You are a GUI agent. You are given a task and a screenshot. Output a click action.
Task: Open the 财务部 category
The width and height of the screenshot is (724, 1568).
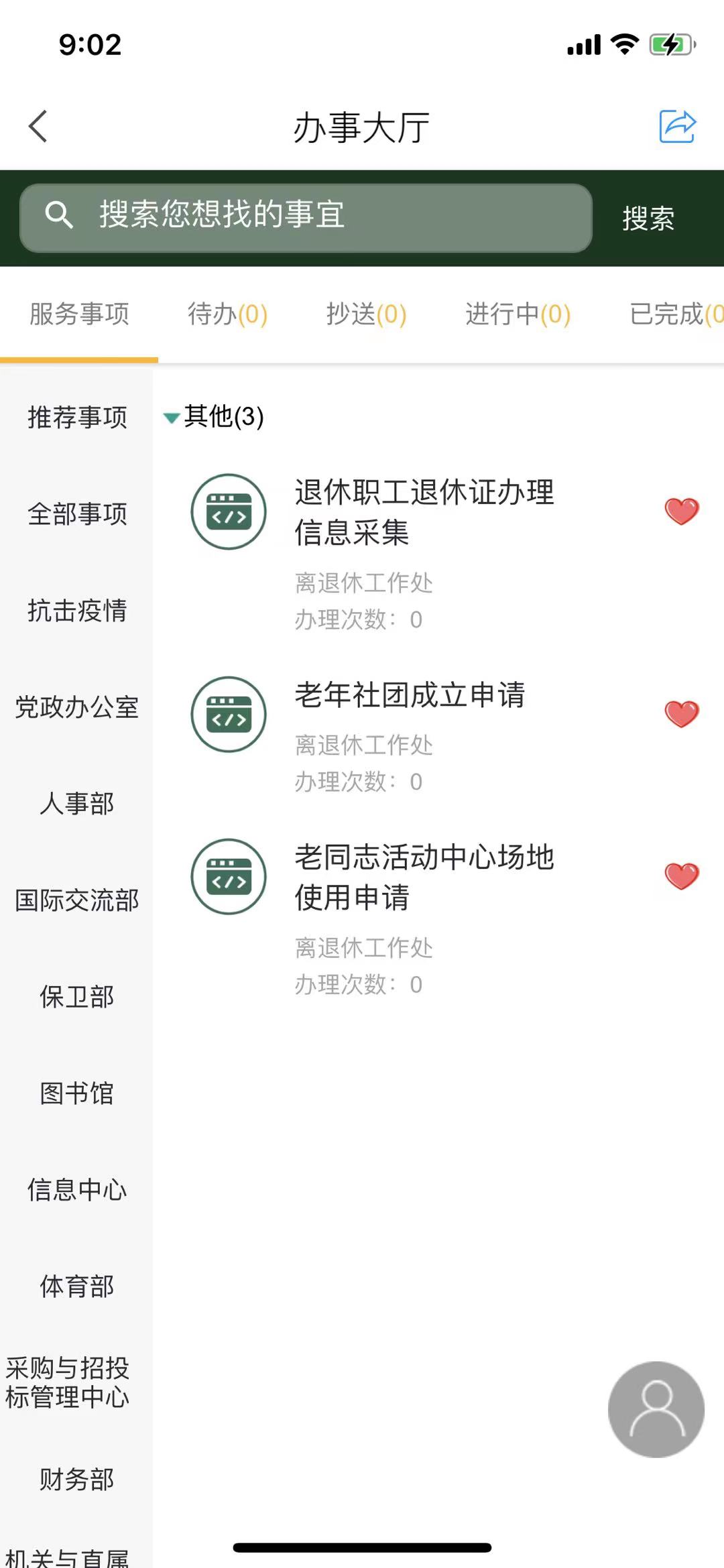[x=77, y=1480]
